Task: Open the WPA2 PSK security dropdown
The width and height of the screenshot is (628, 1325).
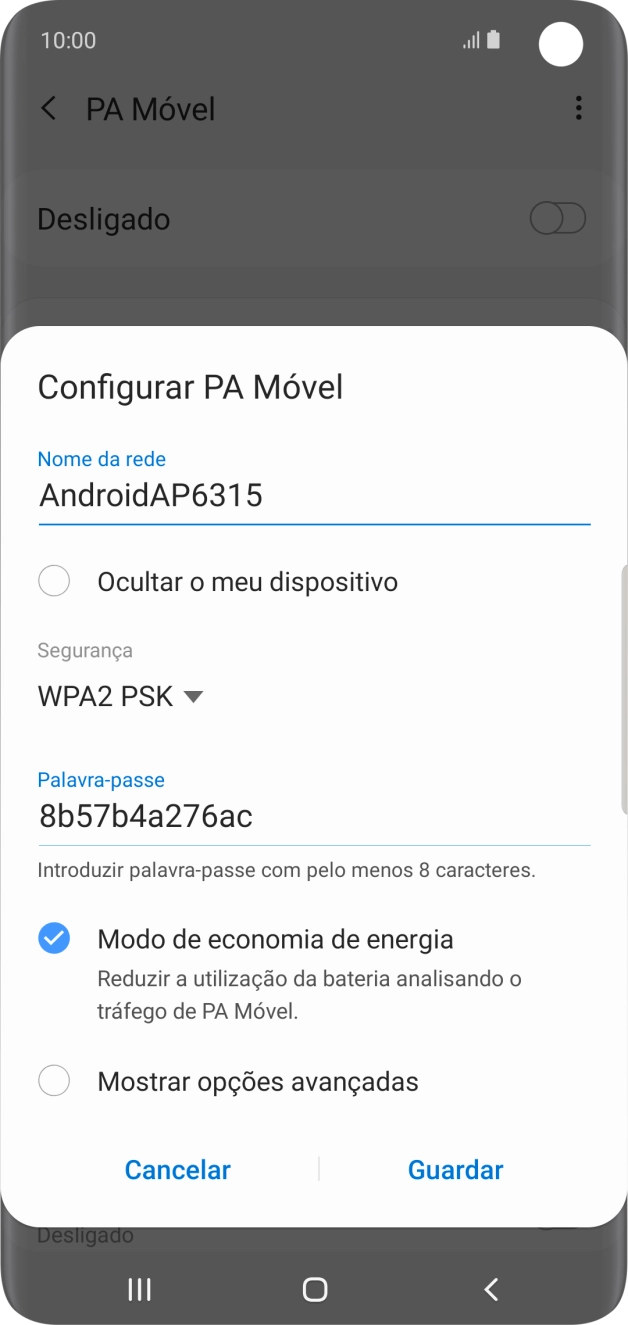Action: (121, 697)
